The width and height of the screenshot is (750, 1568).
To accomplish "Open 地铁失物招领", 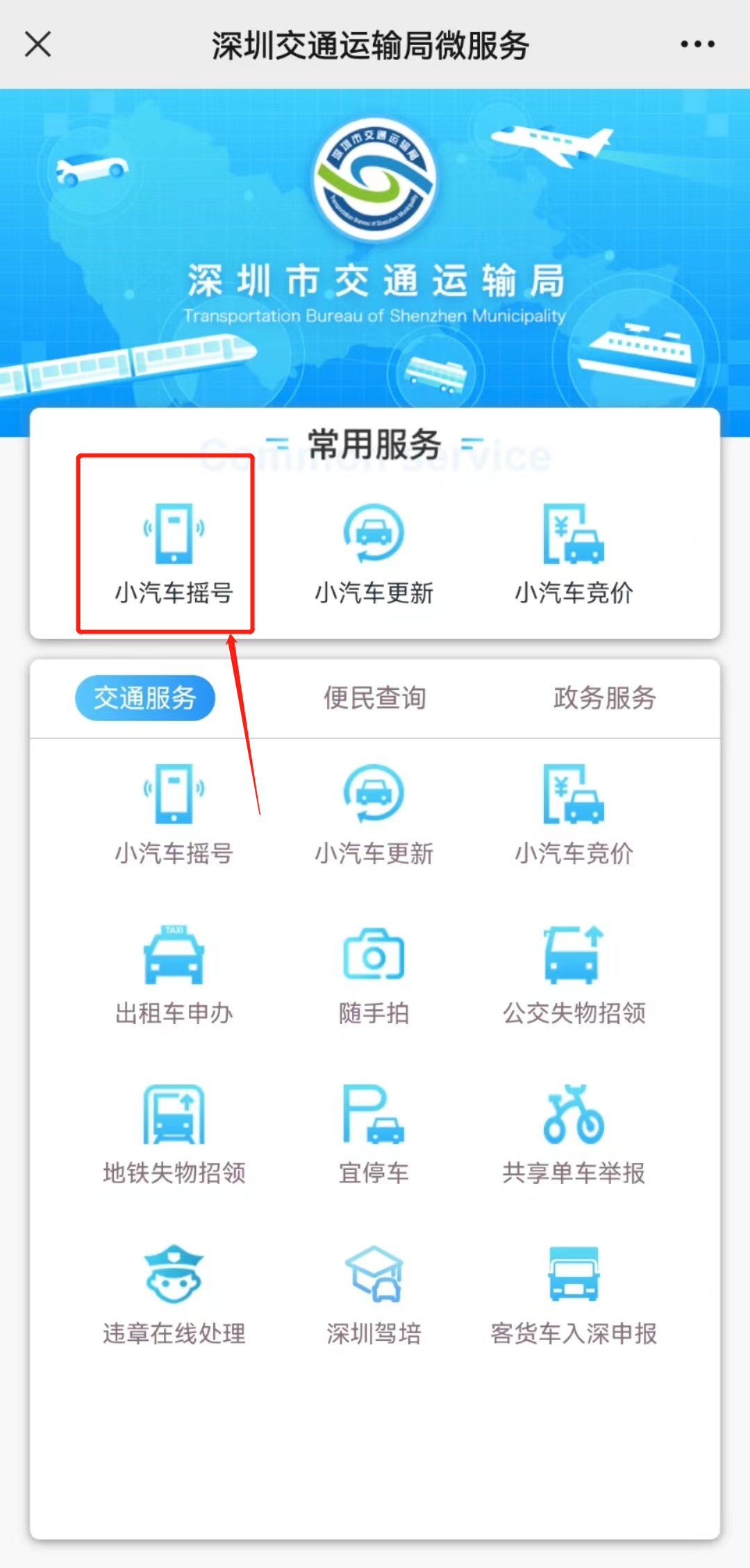I will point(174,1134).
